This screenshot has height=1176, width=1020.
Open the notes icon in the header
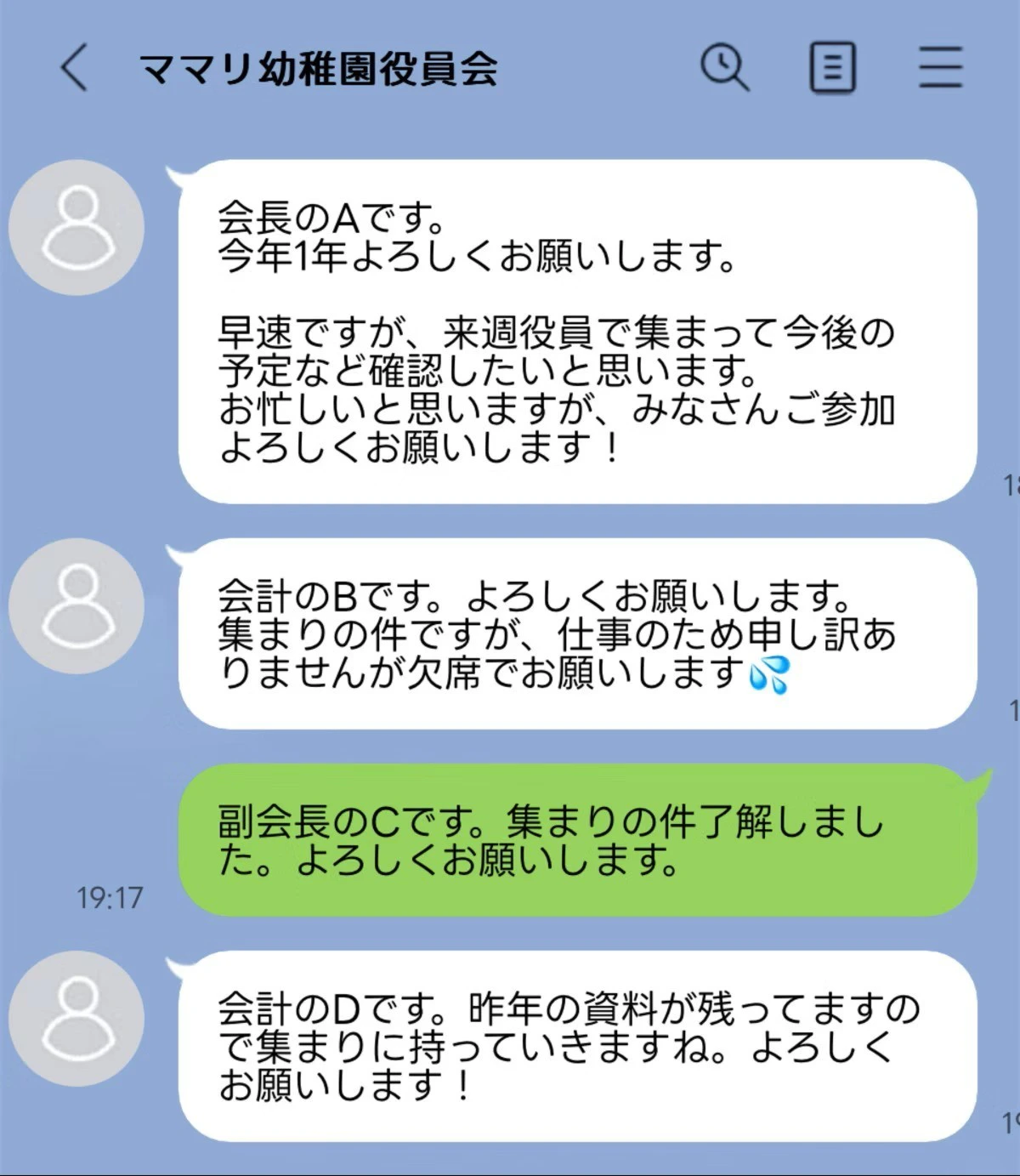pos(831,67)
